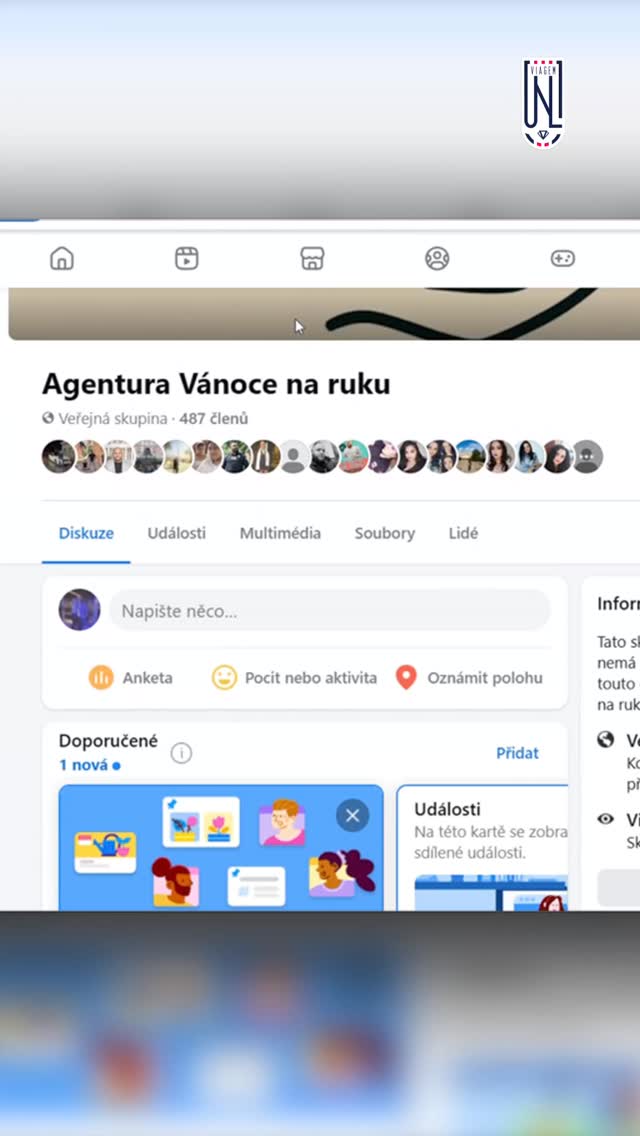Tap Přidat in Doporučené section
640x1136 pixels.
(x=518, y=753)
